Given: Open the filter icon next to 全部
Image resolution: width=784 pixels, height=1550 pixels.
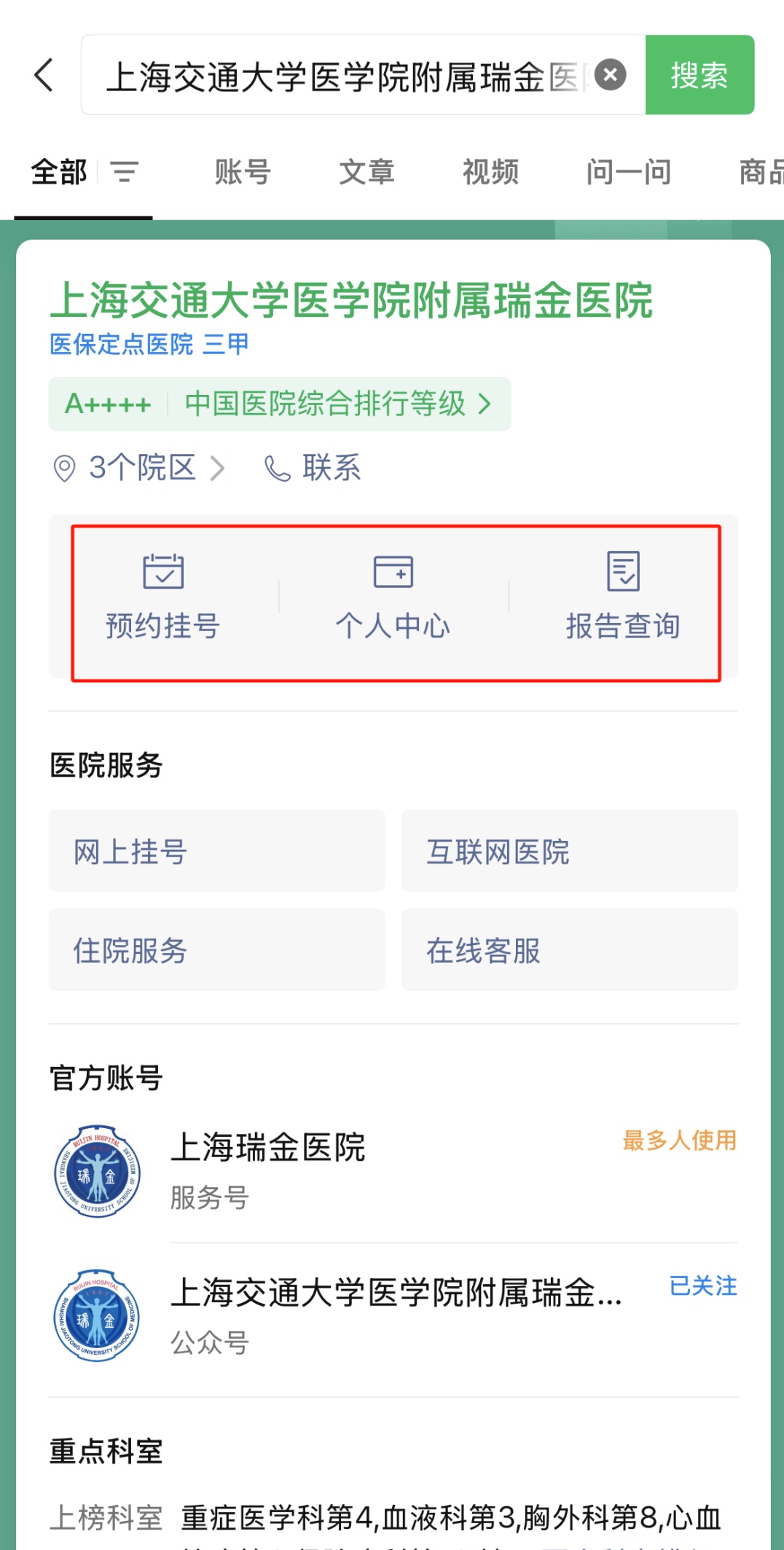Looking at the screenshot, I should [124, 172].
